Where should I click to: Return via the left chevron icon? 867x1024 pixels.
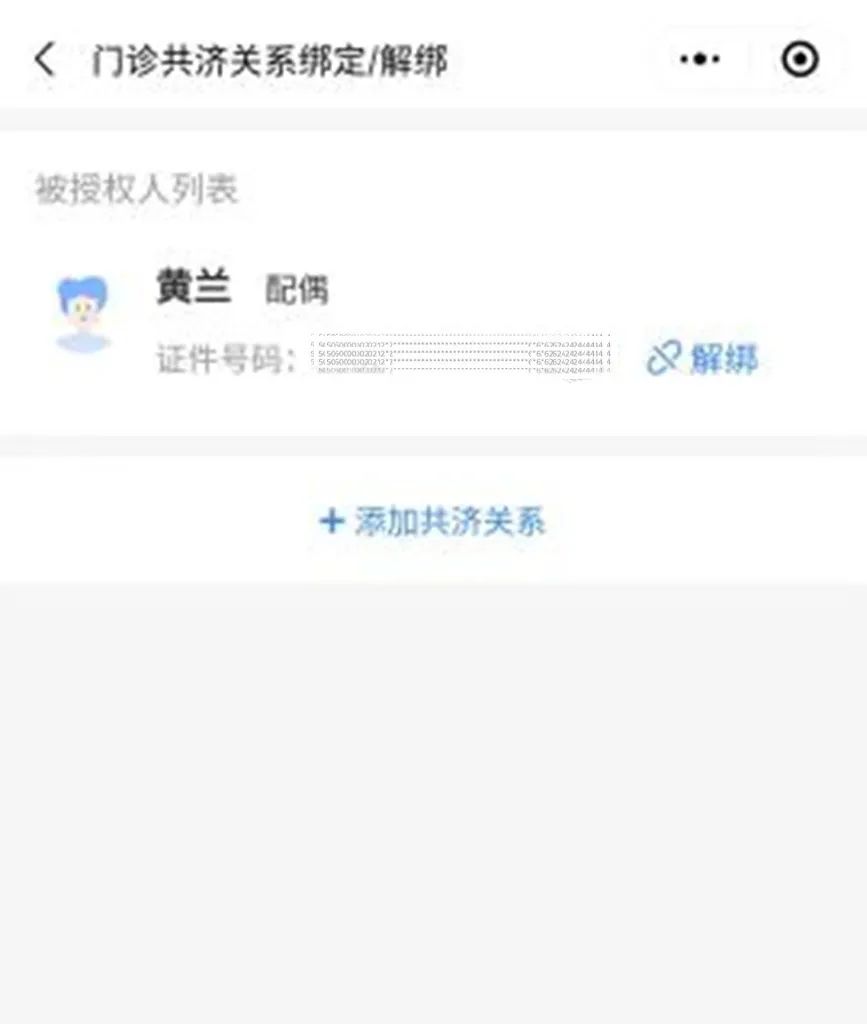42,59
